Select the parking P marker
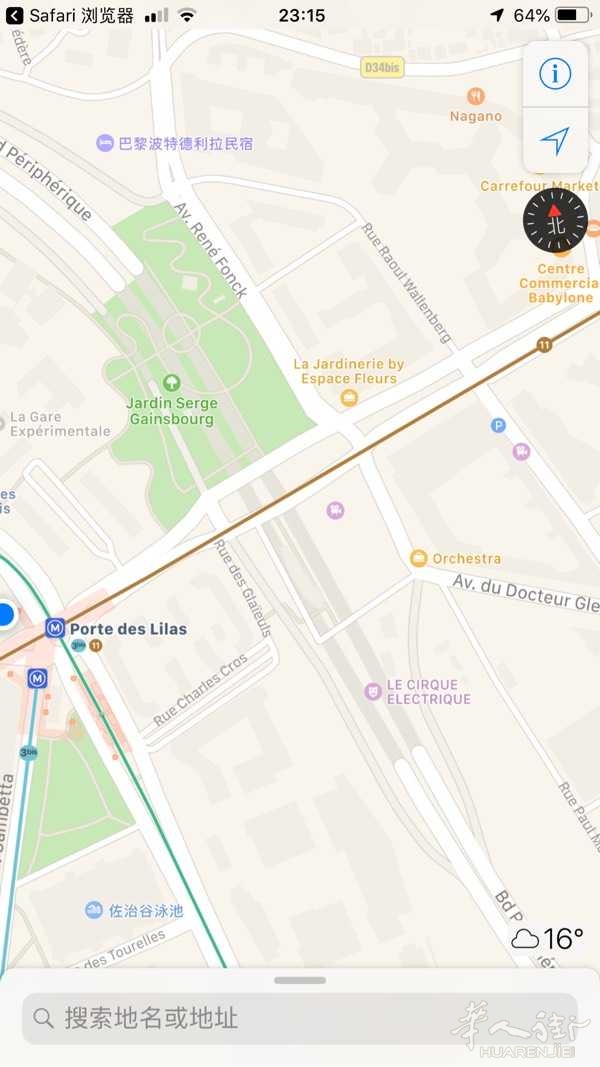 [499, 425]
